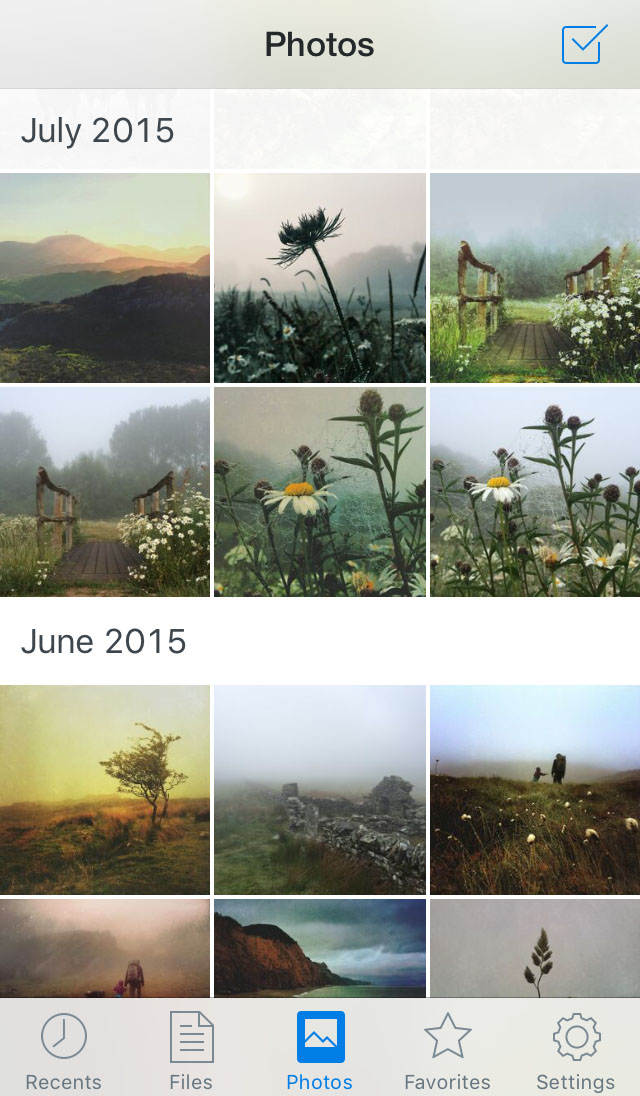640x1096 pixels.
Task: Open the daisy and thistles against white sky photo
Action: [x=535, y=491]
